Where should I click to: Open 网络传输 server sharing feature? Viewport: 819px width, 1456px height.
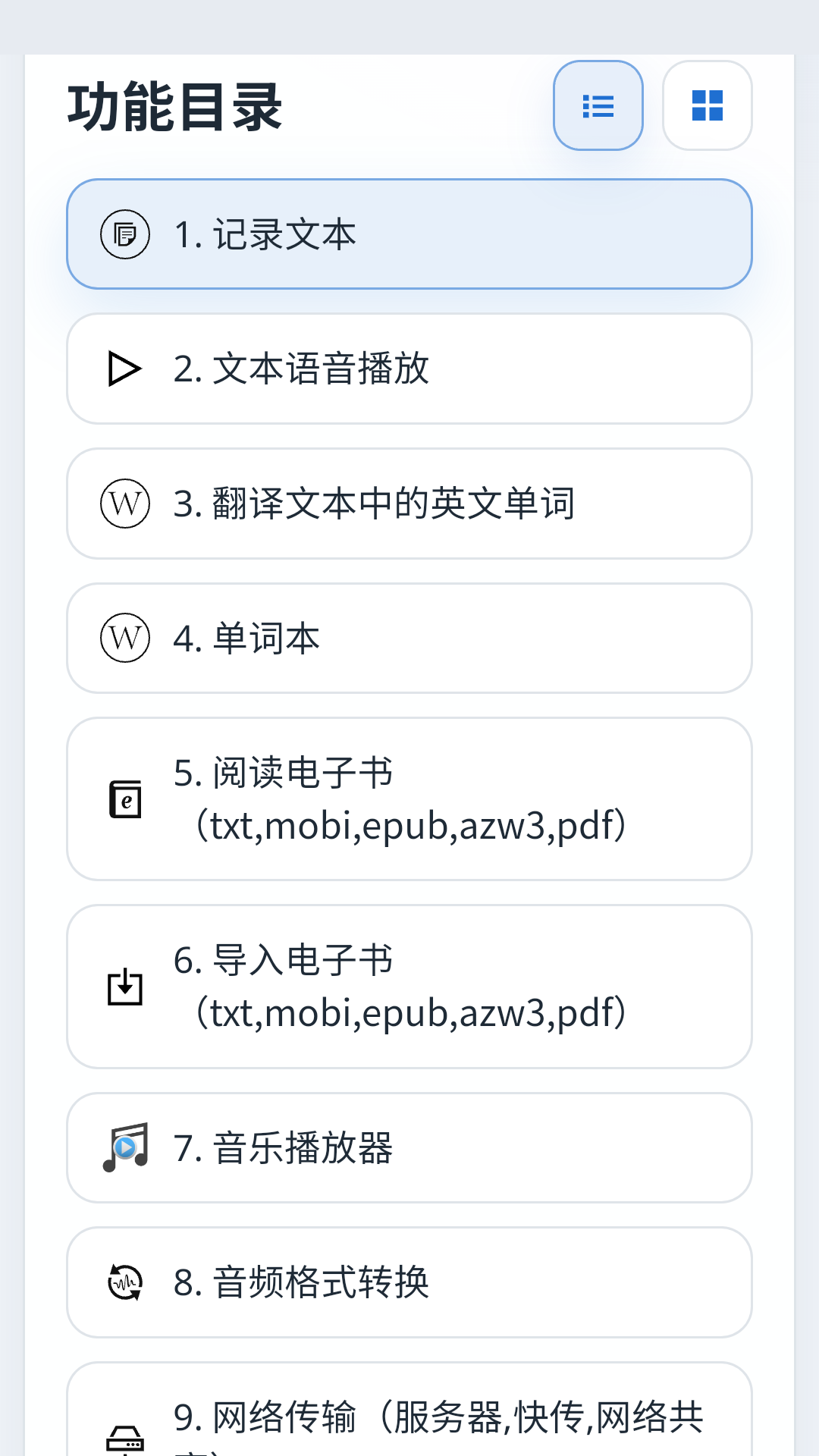[x=409, y=1426]
